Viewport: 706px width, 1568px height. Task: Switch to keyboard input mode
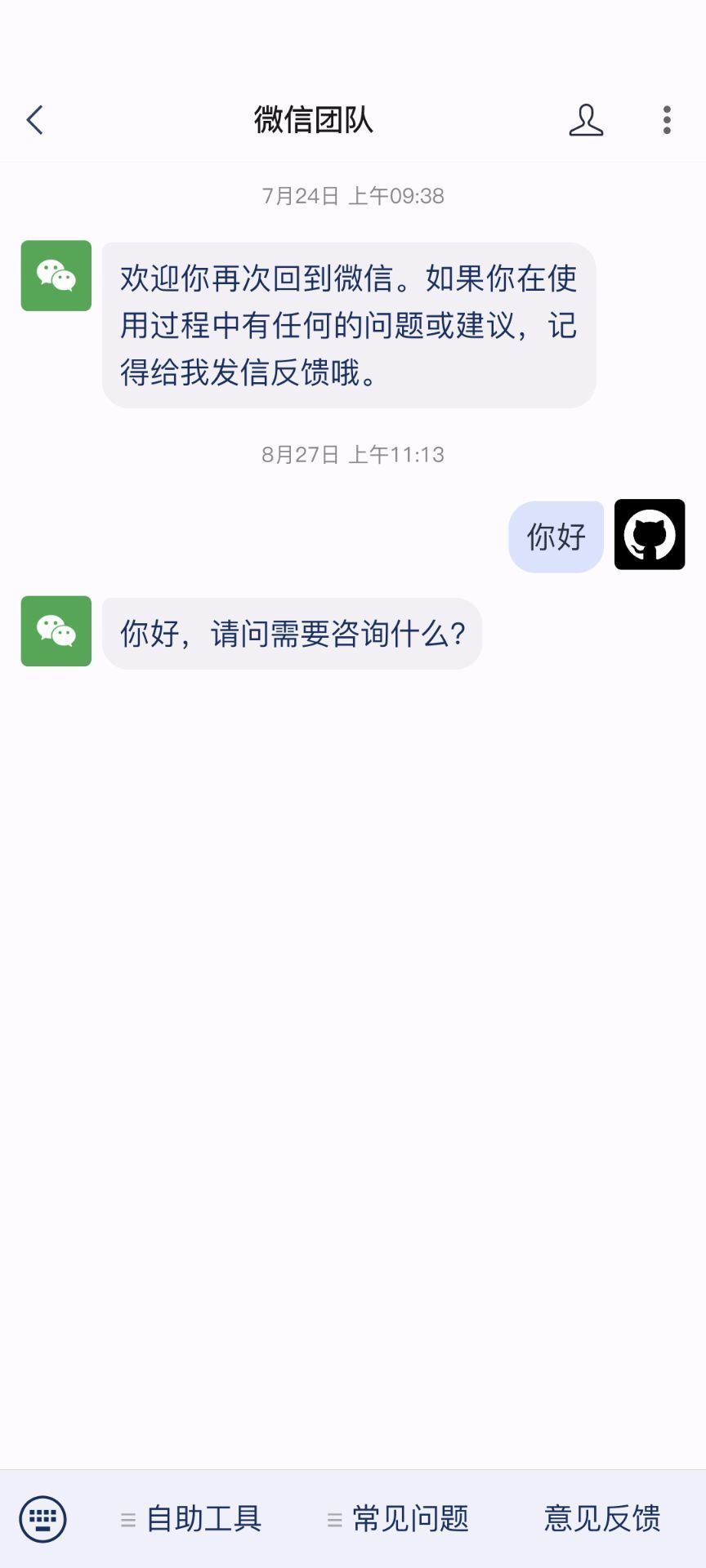tap(42, 1519)
